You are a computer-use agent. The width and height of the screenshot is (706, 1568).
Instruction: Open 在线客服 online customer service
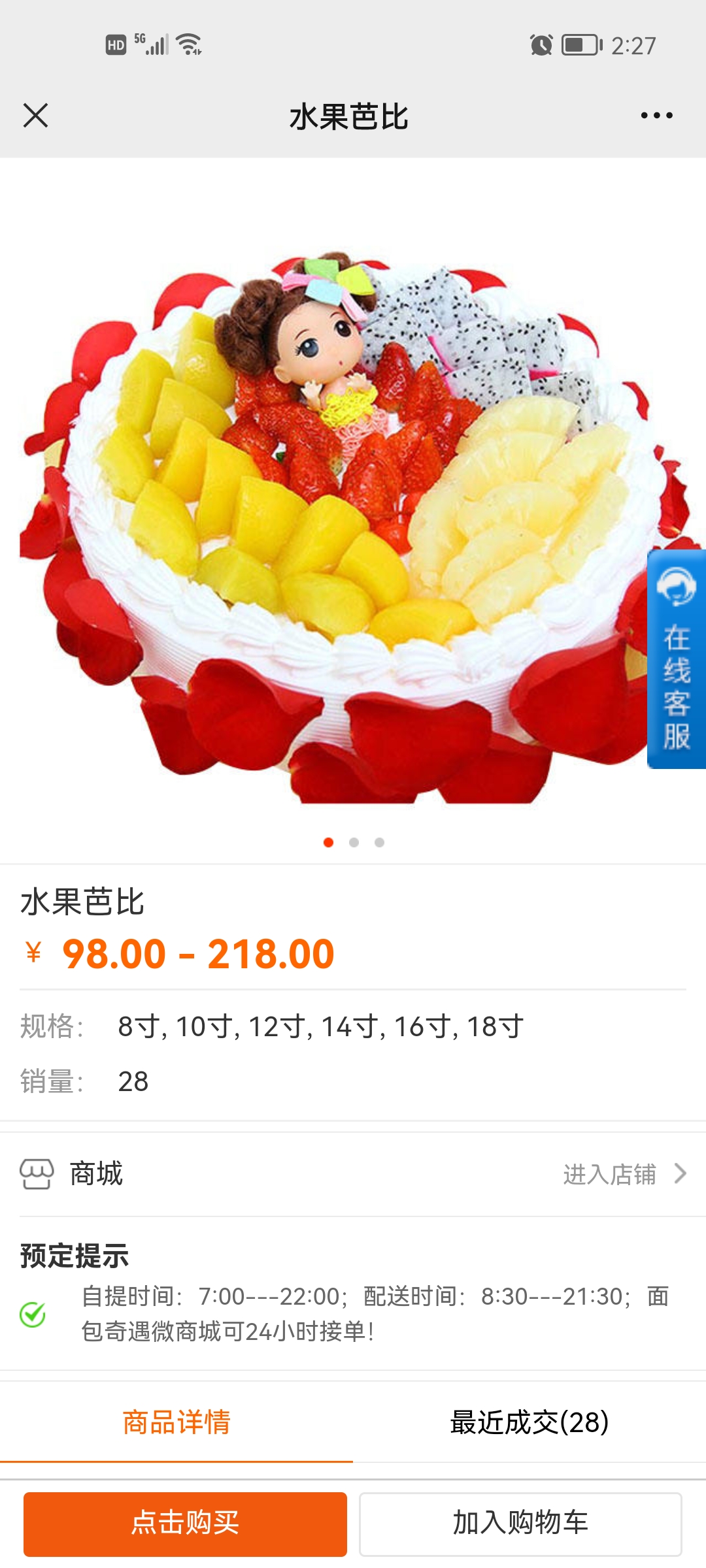676,659
